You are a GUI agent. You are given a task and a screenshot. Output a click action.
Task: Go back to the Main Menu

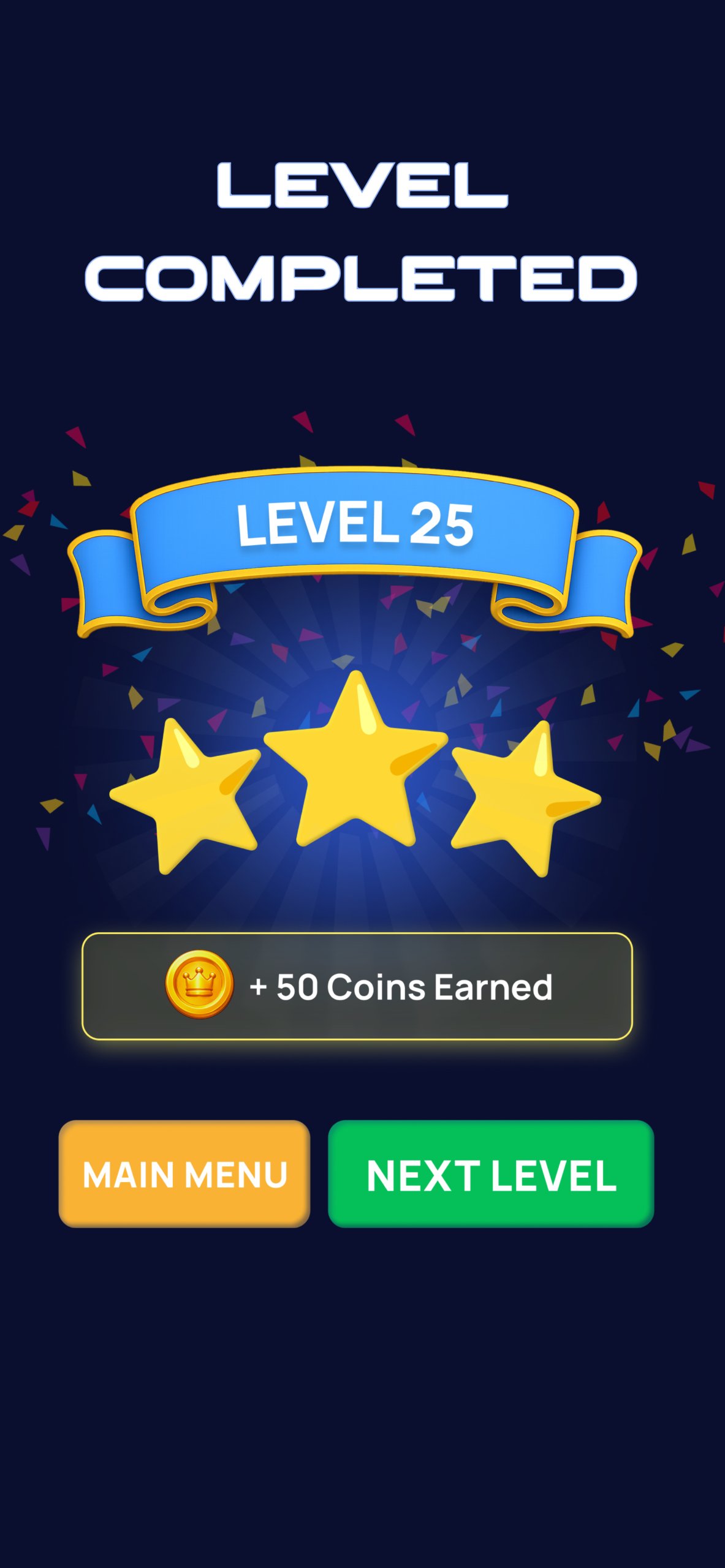184,1174
